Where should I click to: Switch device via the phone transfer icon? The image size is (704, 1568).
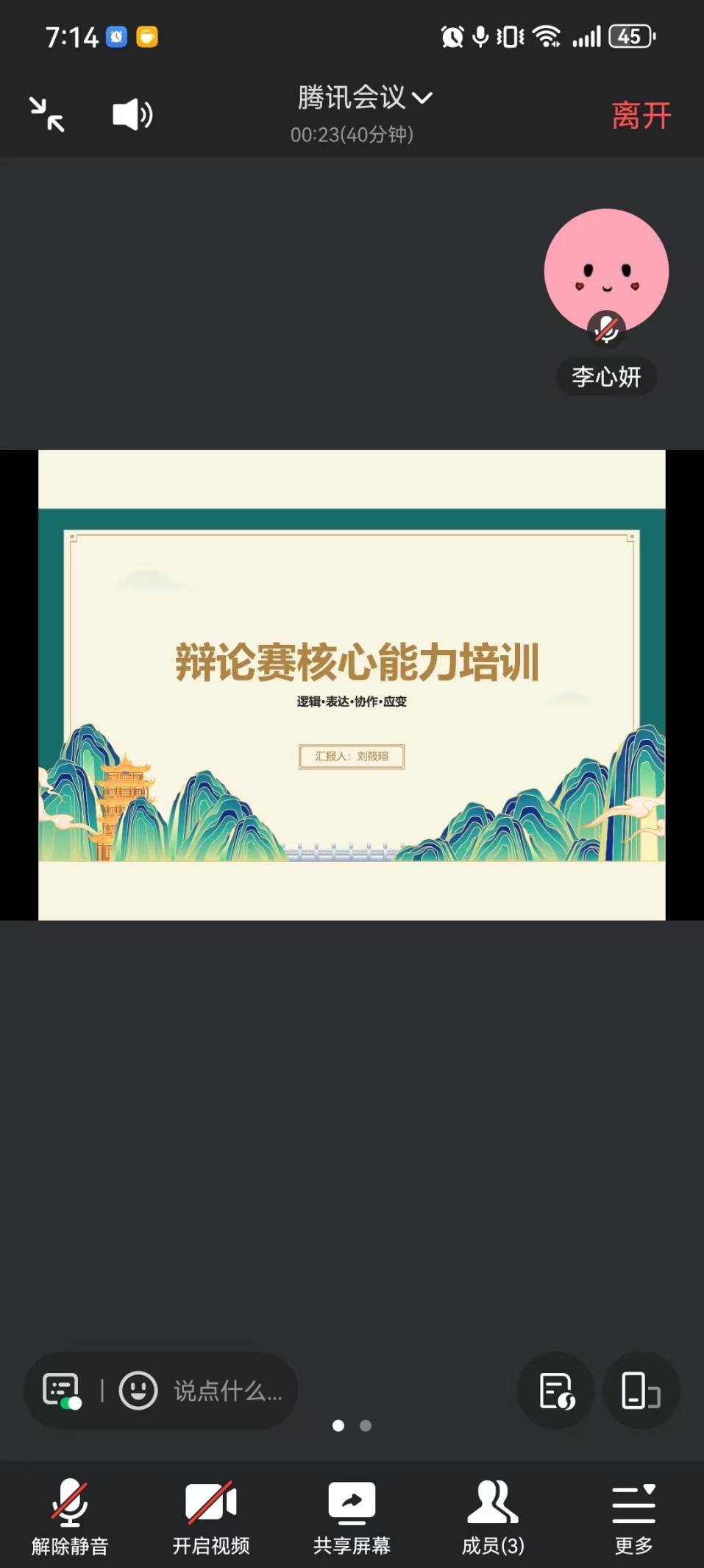tap(641, 1391)
